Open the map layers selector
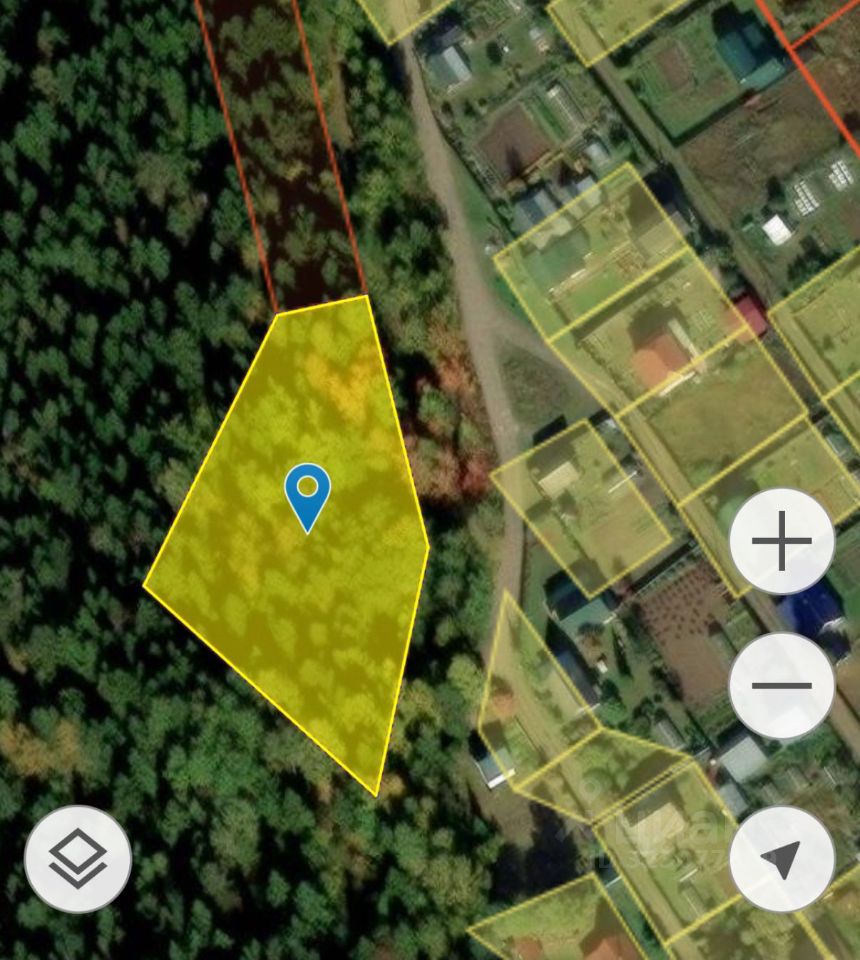860x960 pixels. (78, 859)
